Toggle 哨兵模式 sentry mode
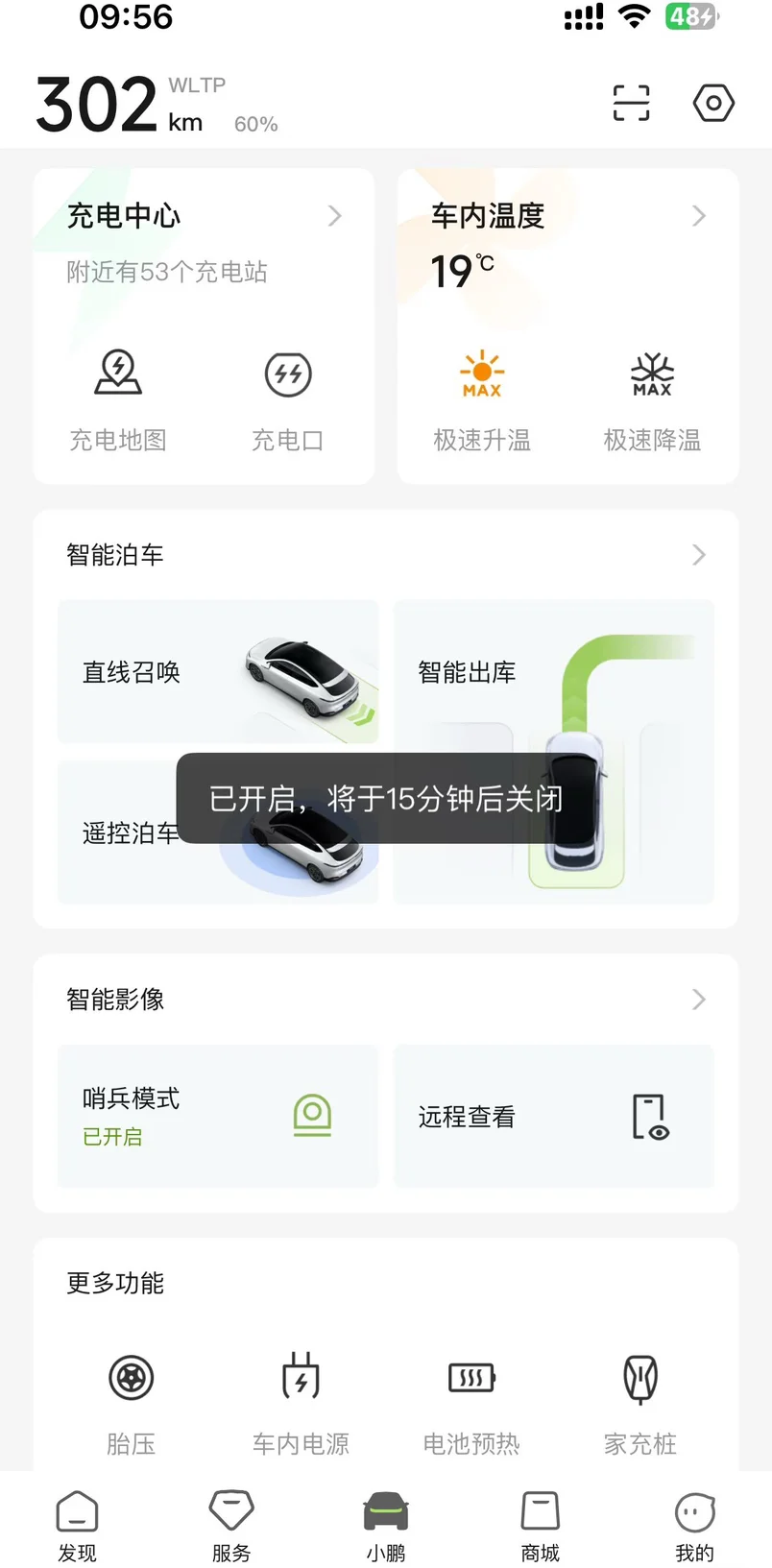This screenshot has height=1568, width=772. (x=218, y=1116)
